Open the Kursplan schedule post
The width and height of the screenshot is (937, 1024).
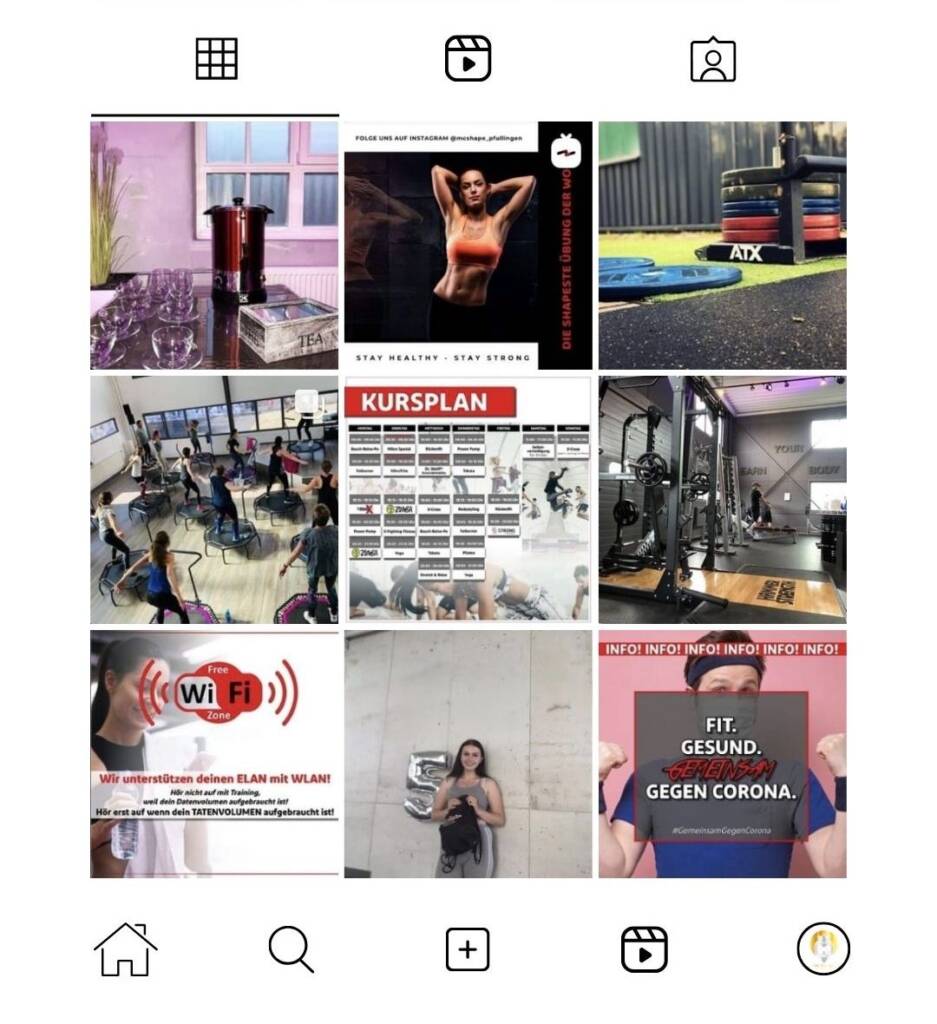(x=468, y=500)
